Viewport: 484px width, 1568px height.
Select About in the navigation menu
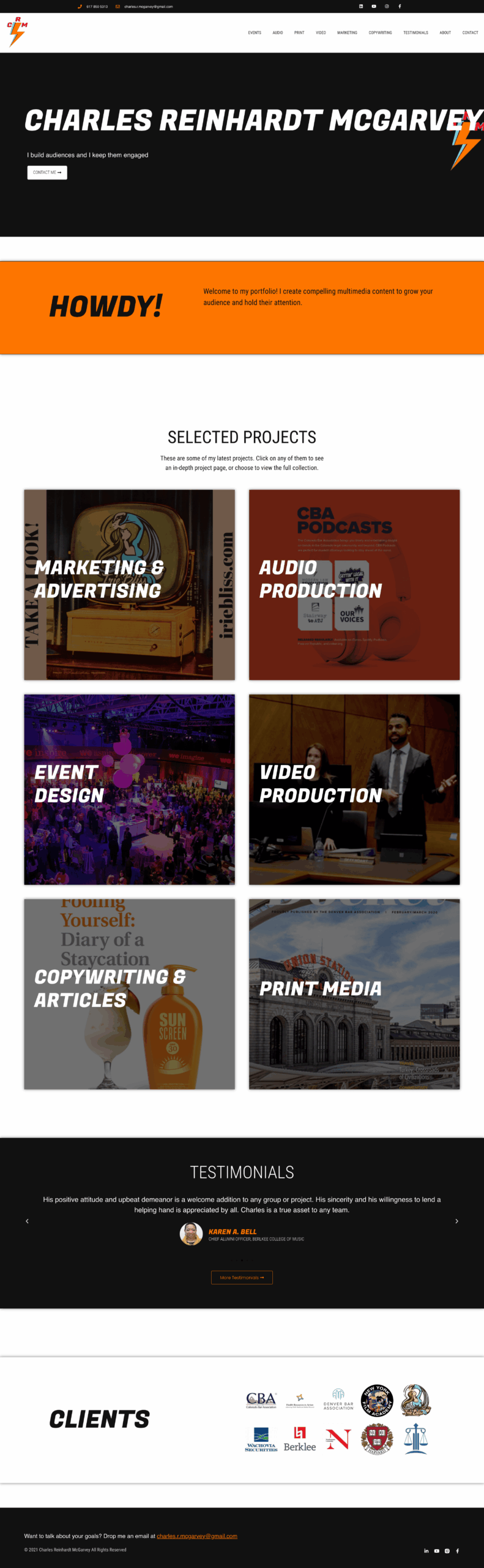pos(445,33)
